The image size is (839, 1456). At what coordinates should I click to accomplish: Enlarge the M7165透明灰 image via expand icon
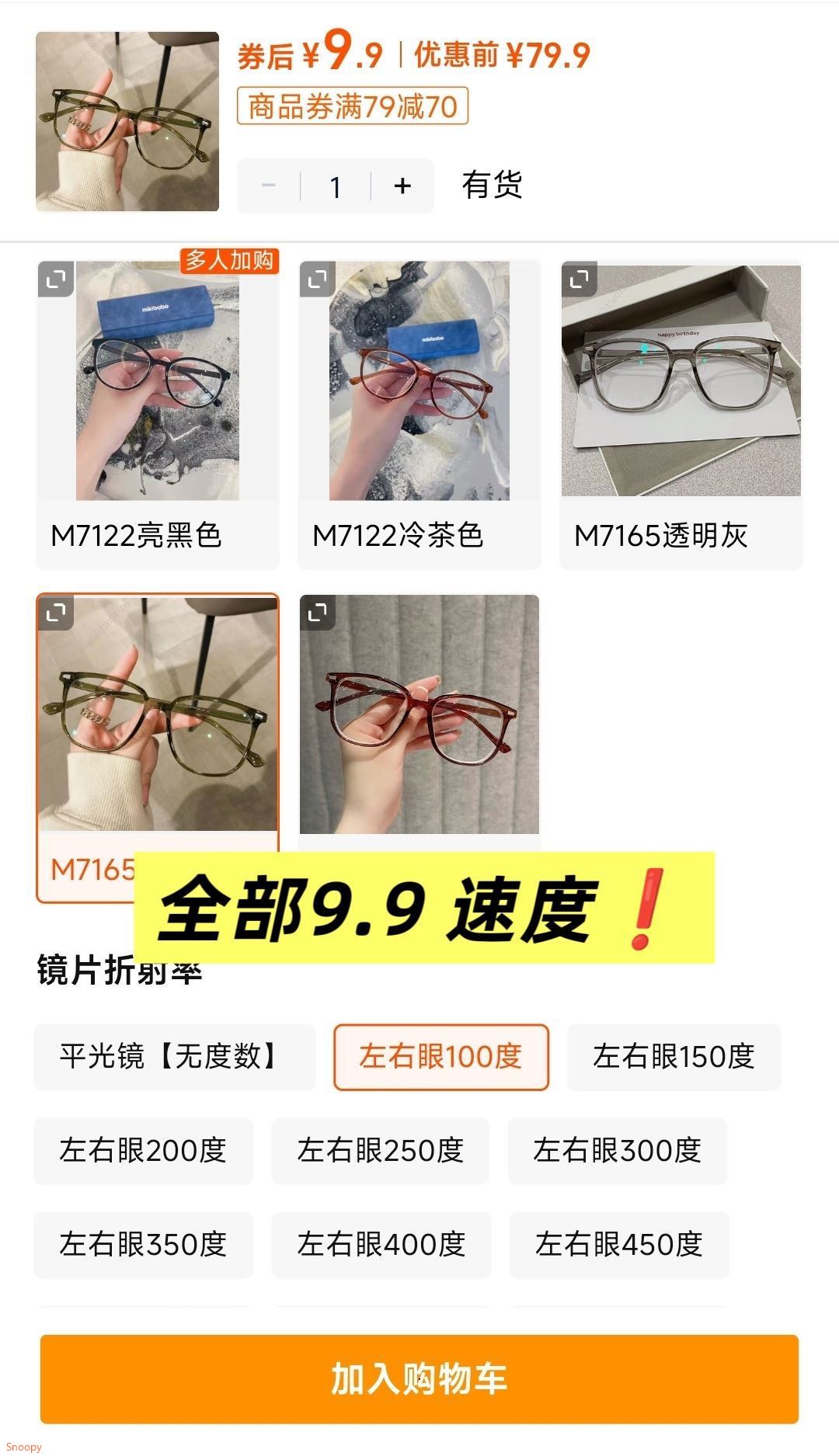(x=580, y=280)
